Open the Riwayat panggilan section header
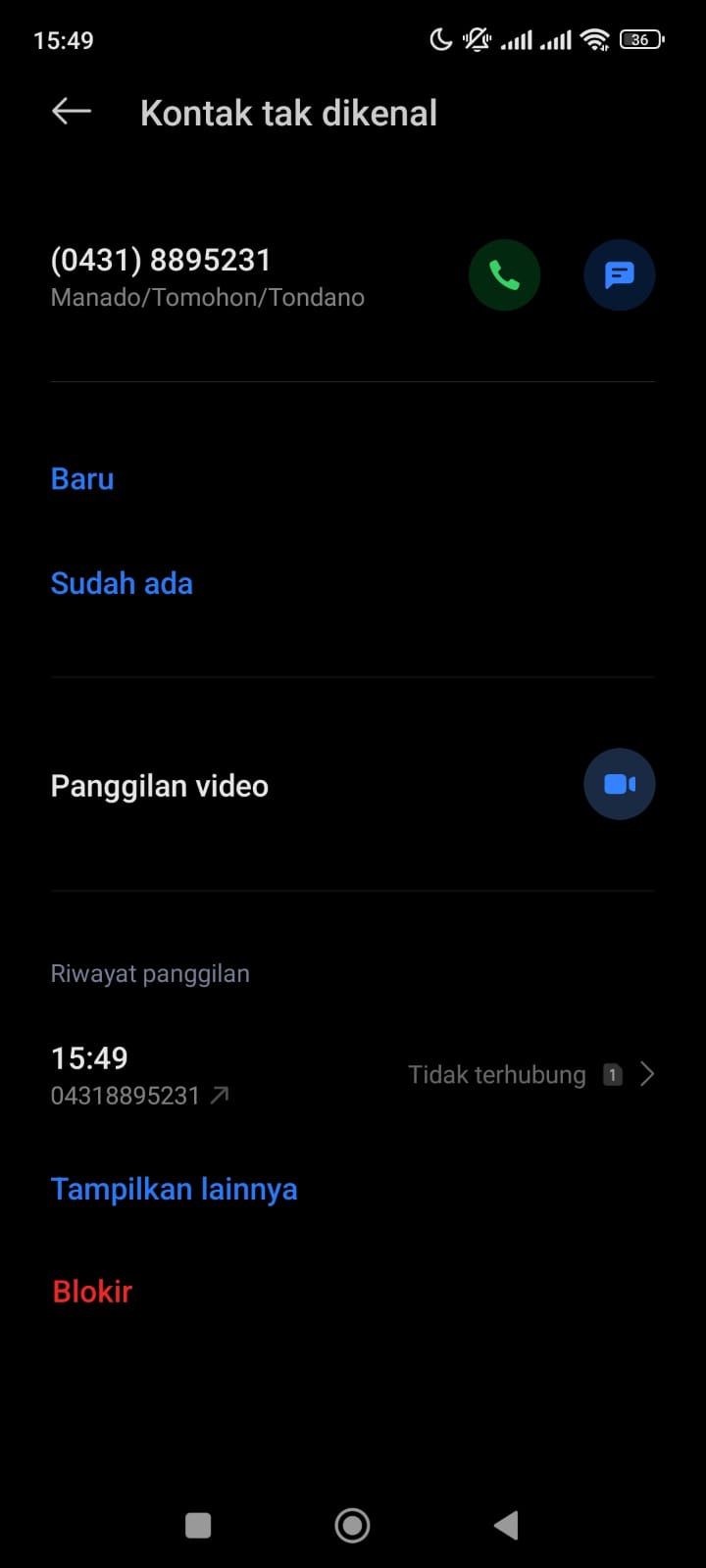This screenshot has width=706, height=1568. (x=150, y=972)
